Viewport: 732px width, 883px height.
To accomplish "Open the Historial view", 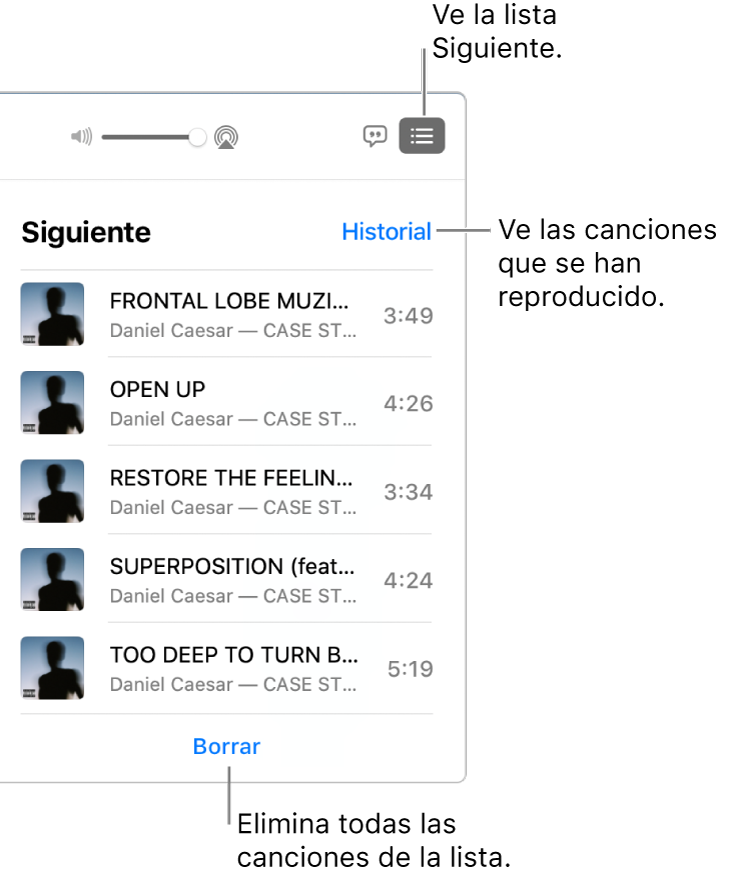I will coord(386,232).
